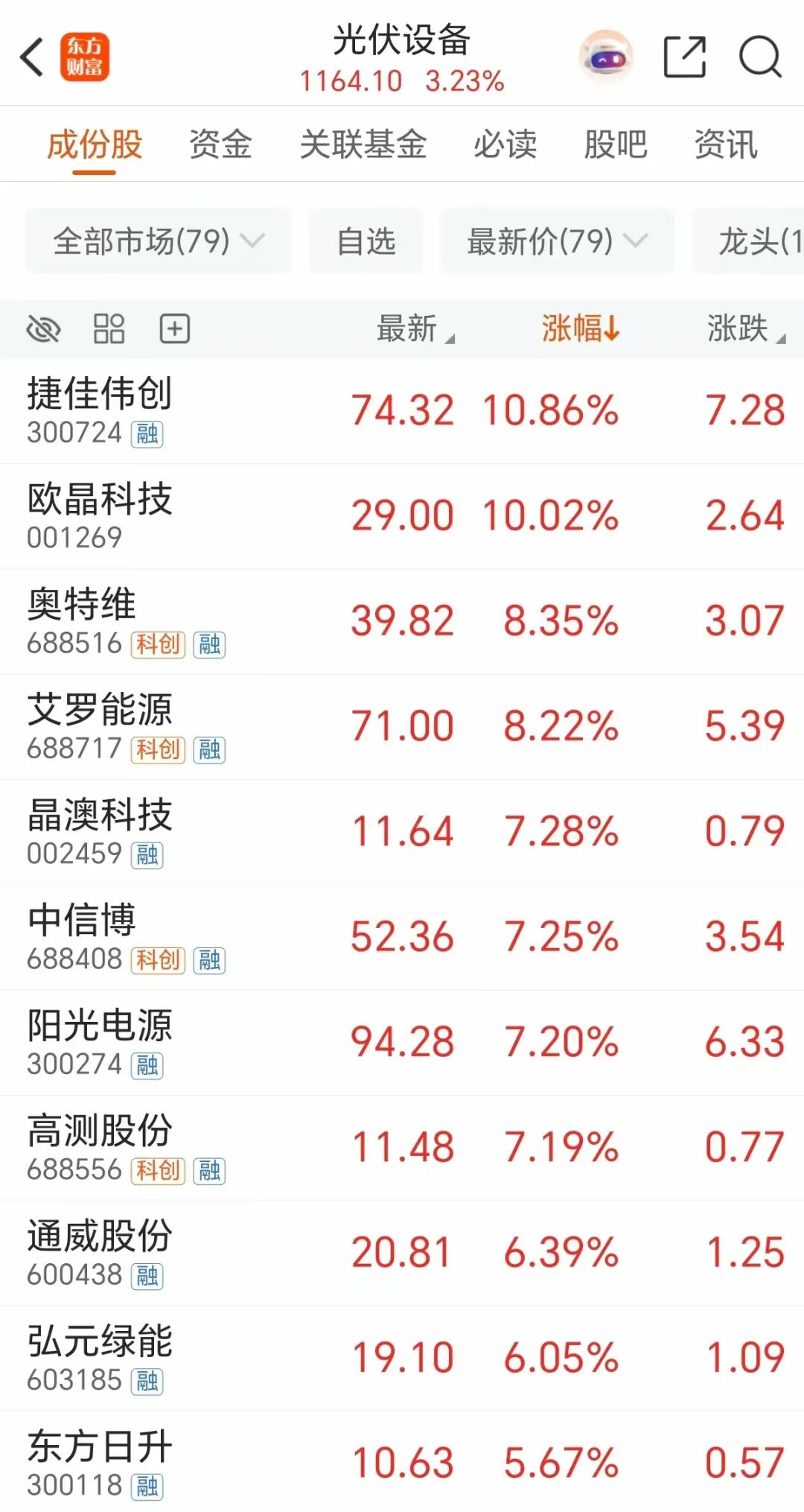Toggle the hide-eye icon in list header
This screenshot has width=804, height=1512.
pos(43,328)
